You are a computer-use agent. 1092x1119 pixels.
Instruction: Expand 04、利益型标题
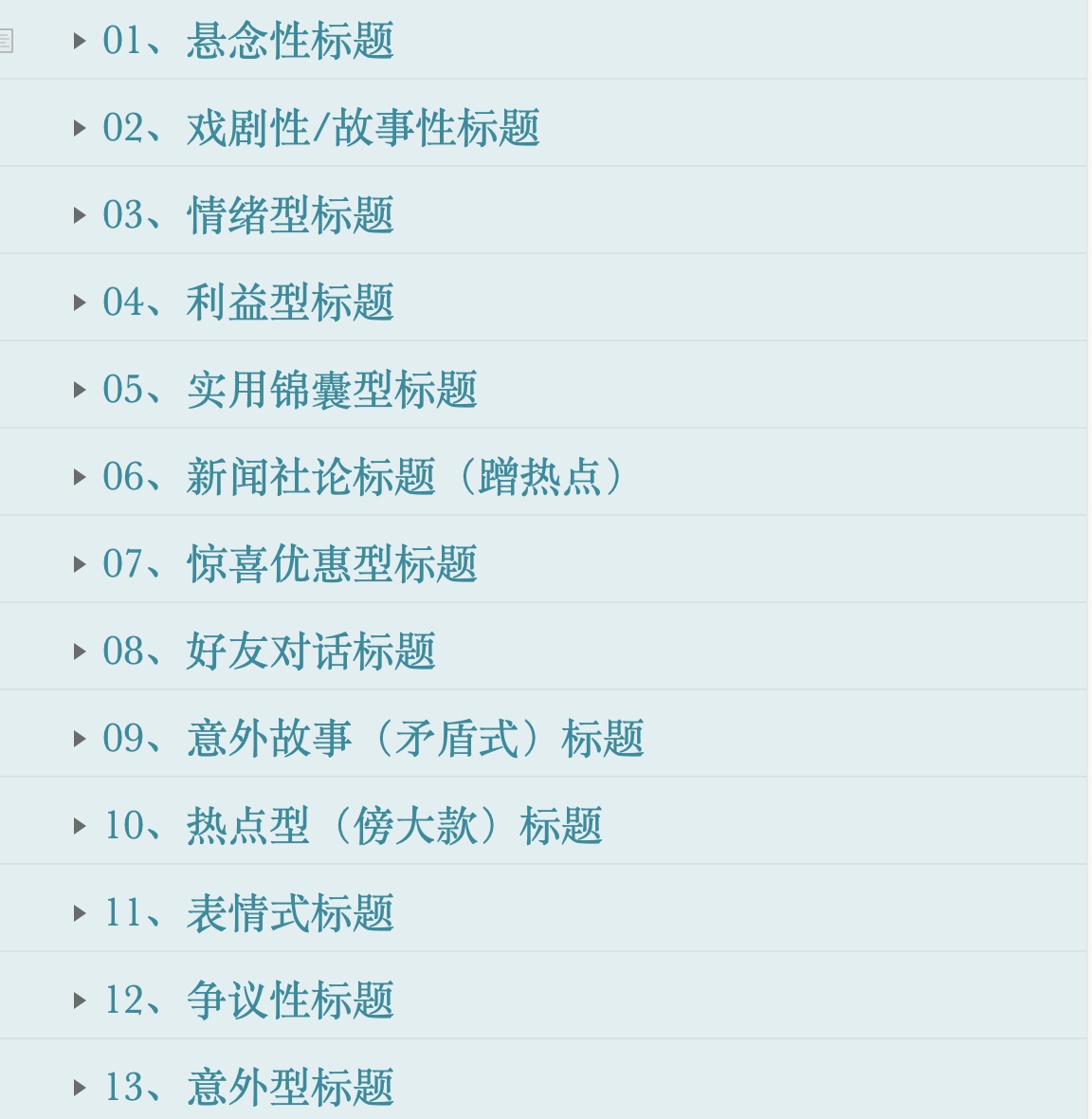(x=80, y=303)
